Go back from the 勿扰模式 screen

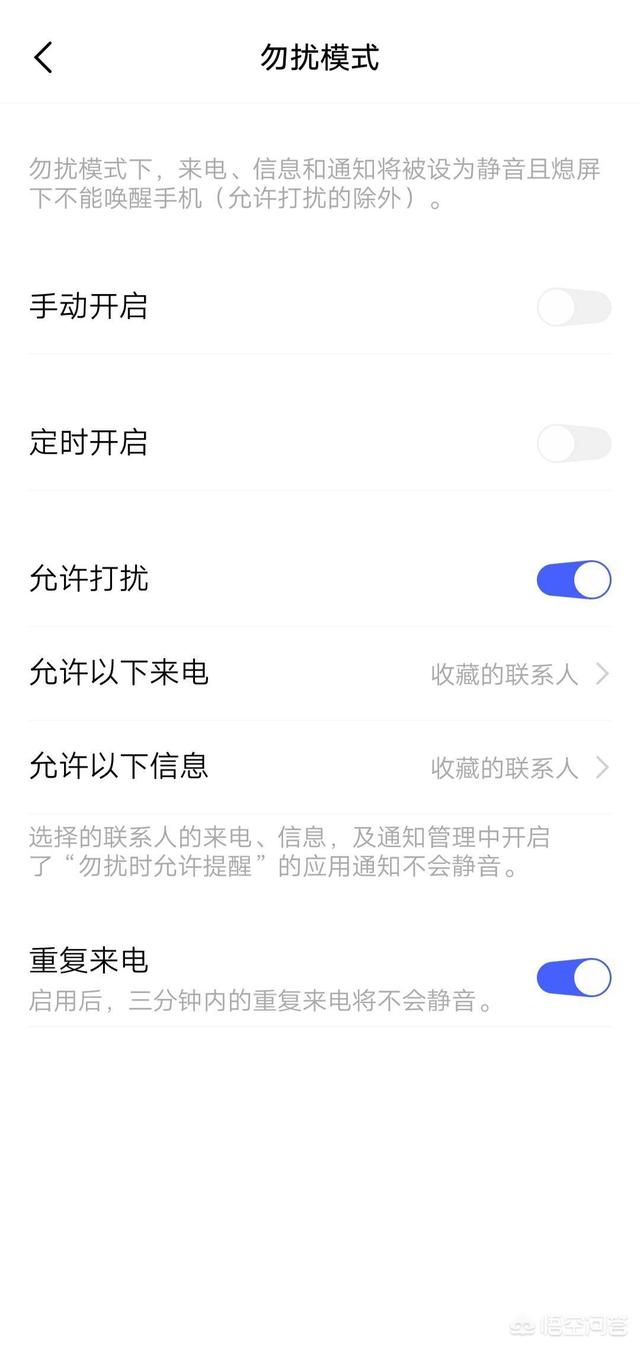(x=43, y=58)
